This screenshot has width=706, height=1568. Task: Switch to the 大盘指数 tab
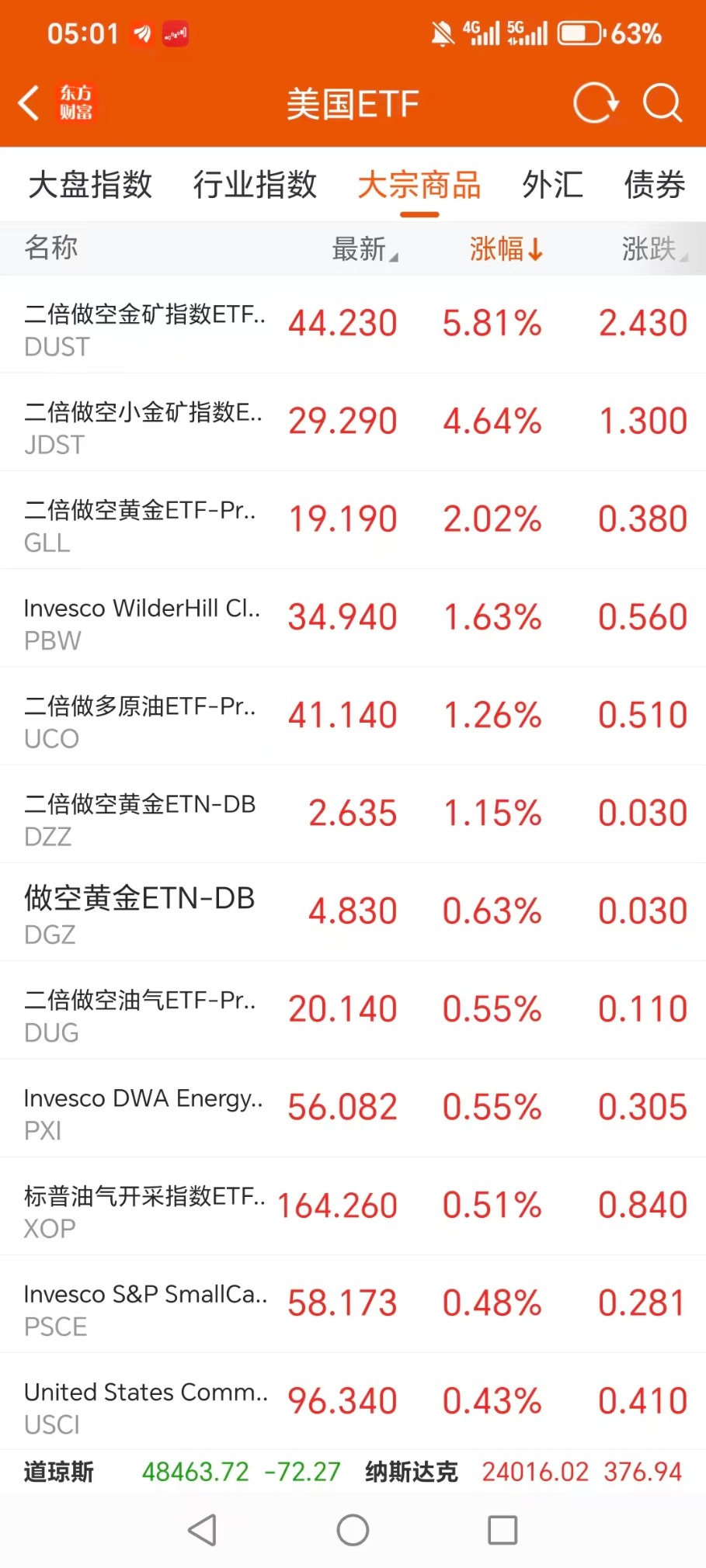coord(90,186)
